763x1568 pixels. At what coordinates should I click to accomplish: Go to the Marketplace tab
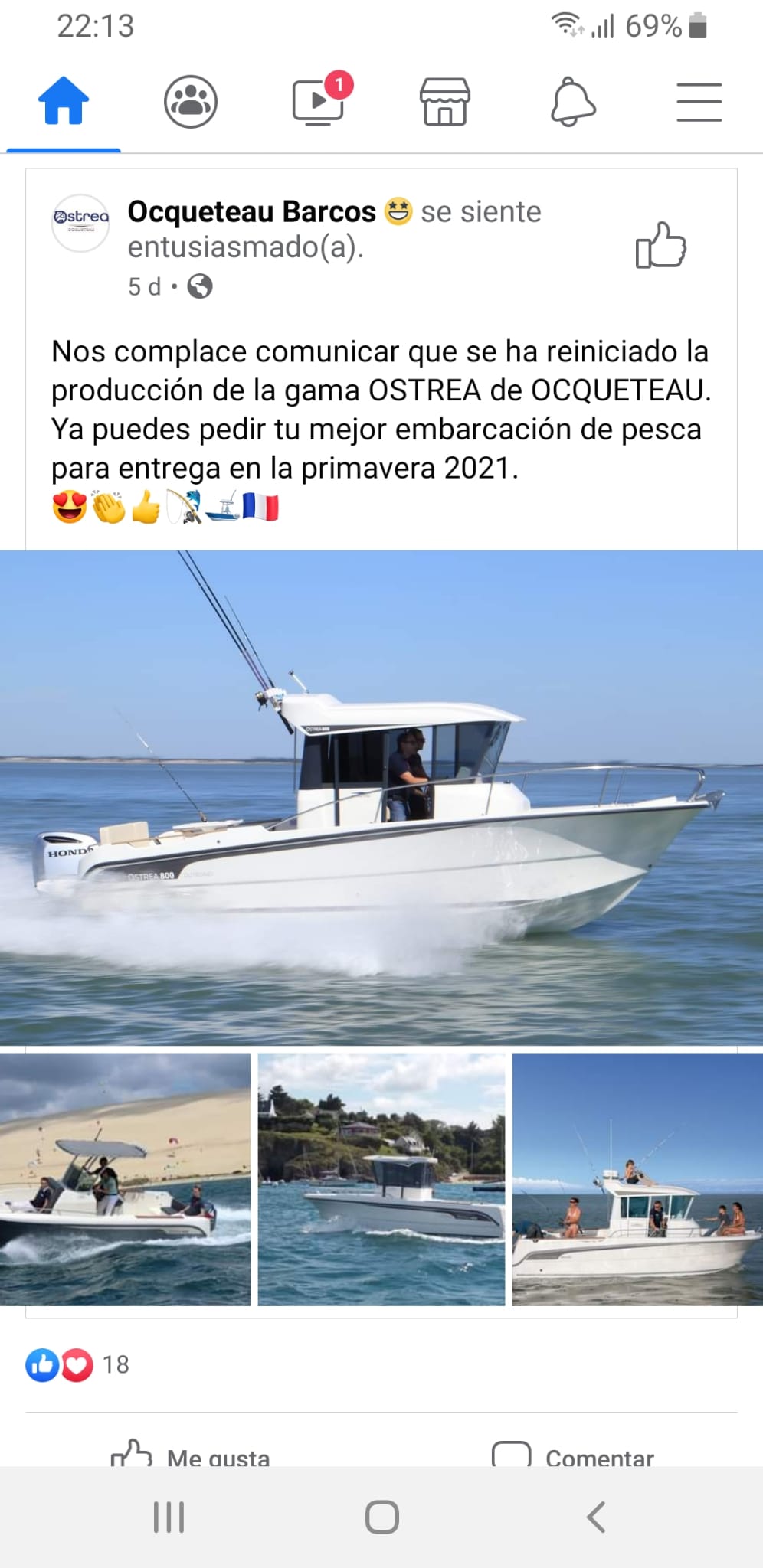pyautogui.click(x=445, y=101)
